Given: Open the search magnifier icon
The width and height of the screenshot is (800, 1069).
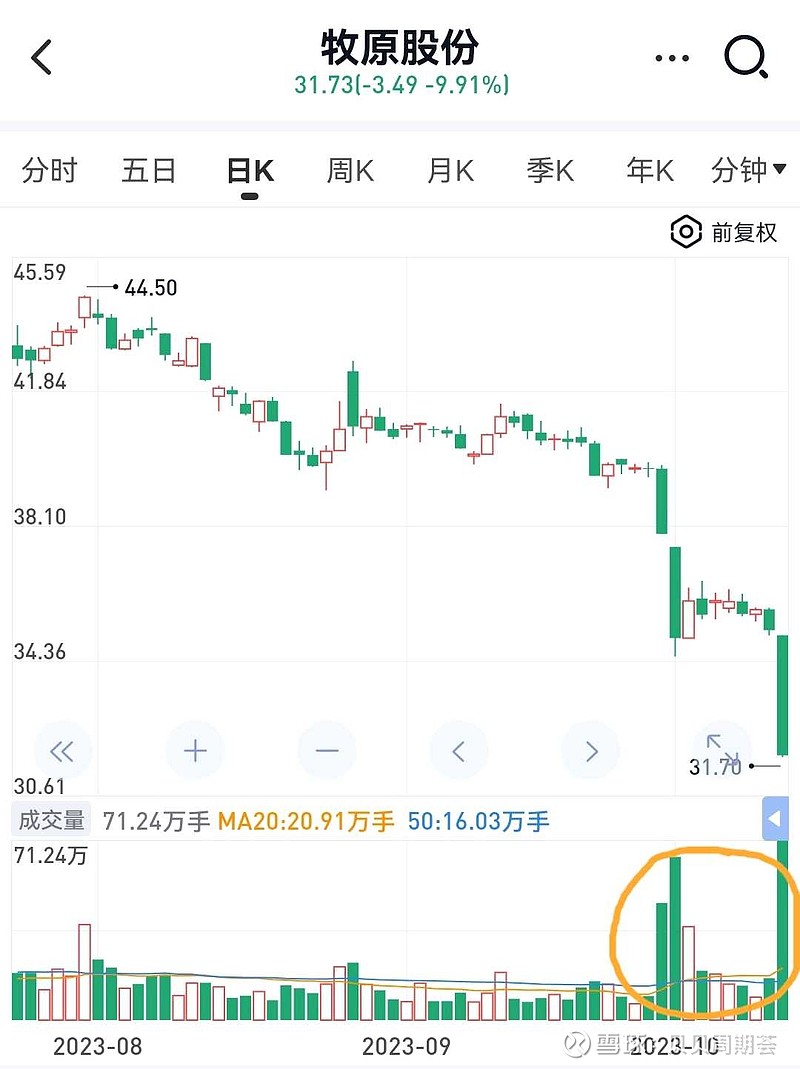Looking at the screenshot, I should pos(744,57).
